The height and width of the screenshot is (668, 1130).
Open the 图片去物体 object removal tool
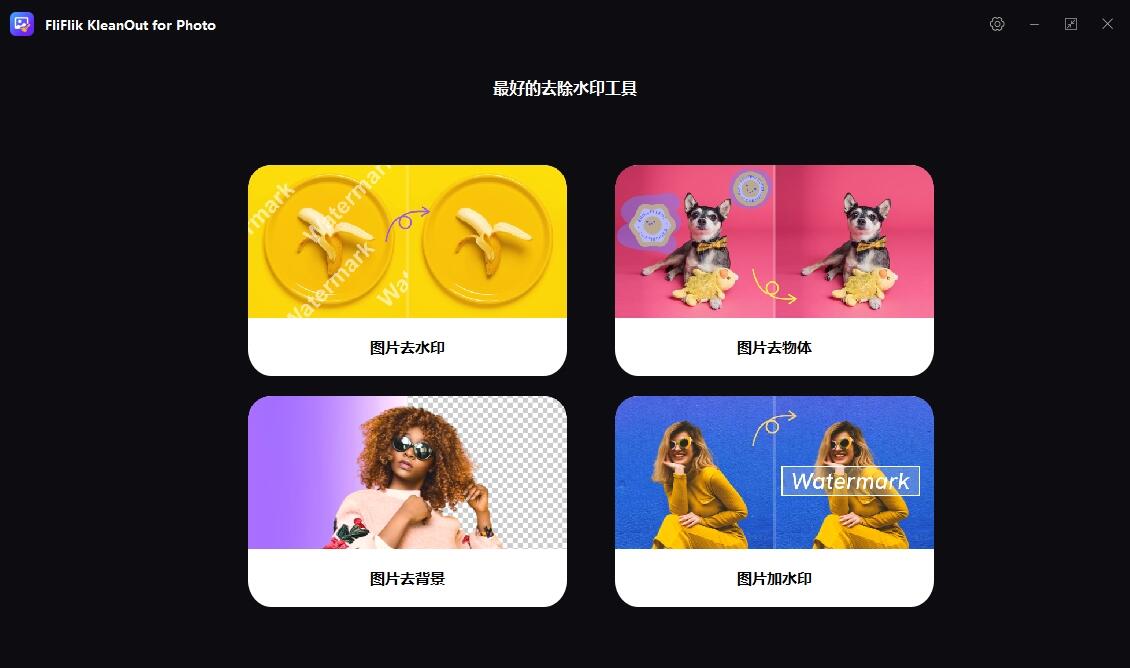pos(774,270)
